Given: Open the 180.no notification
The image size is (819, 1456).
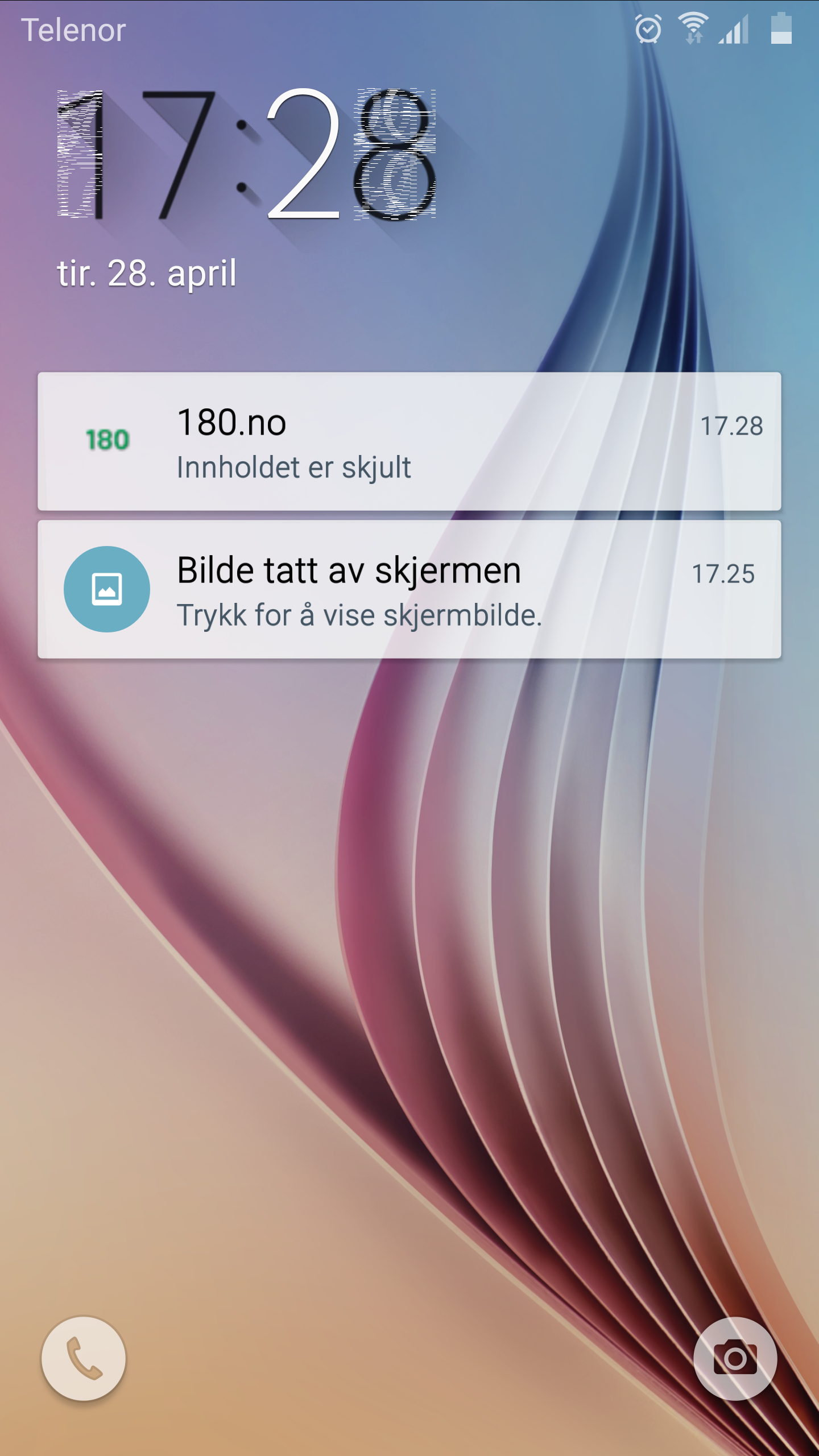Looking at the screenshot, I should point(409,442).
